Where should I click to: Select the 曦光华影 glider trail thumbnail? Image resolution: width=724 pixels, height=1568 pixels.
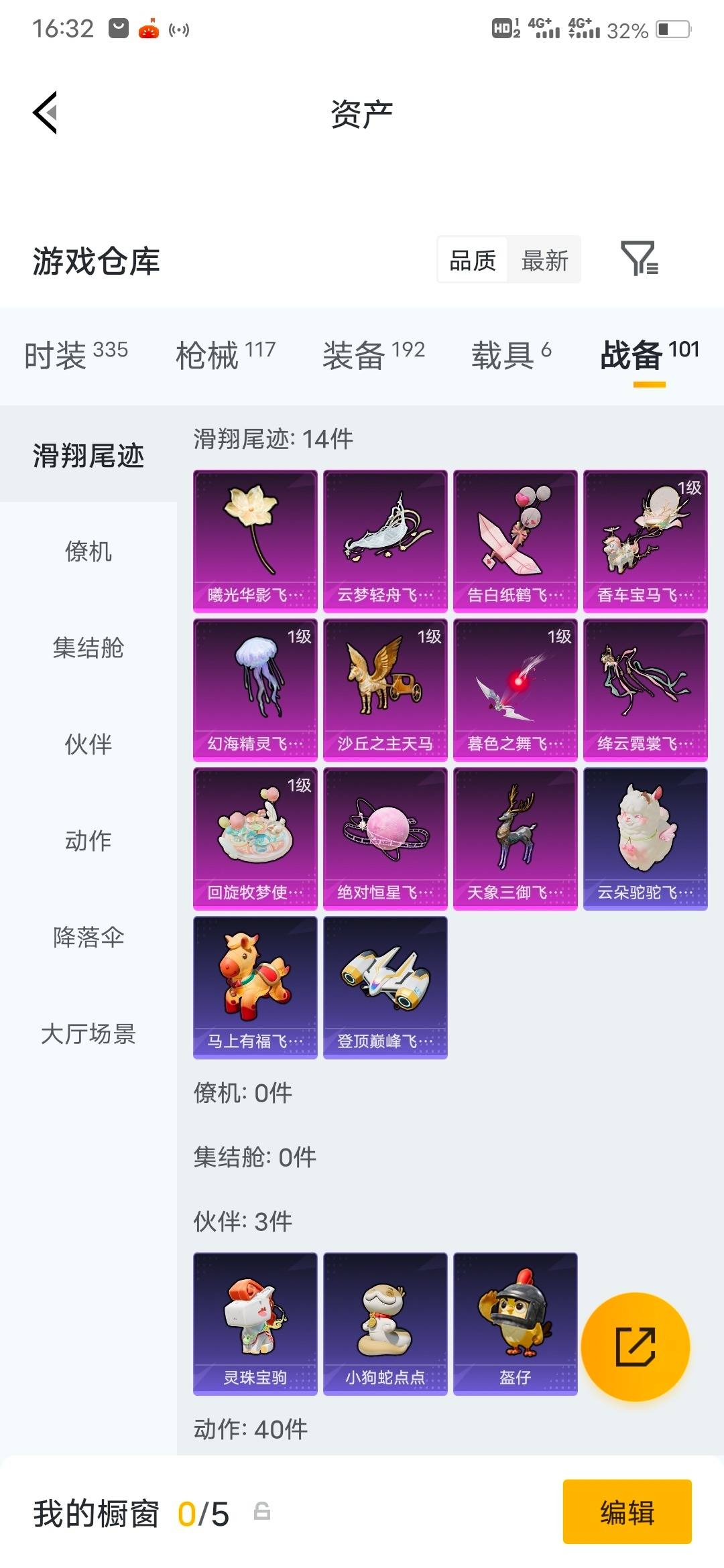coord(255,539)
